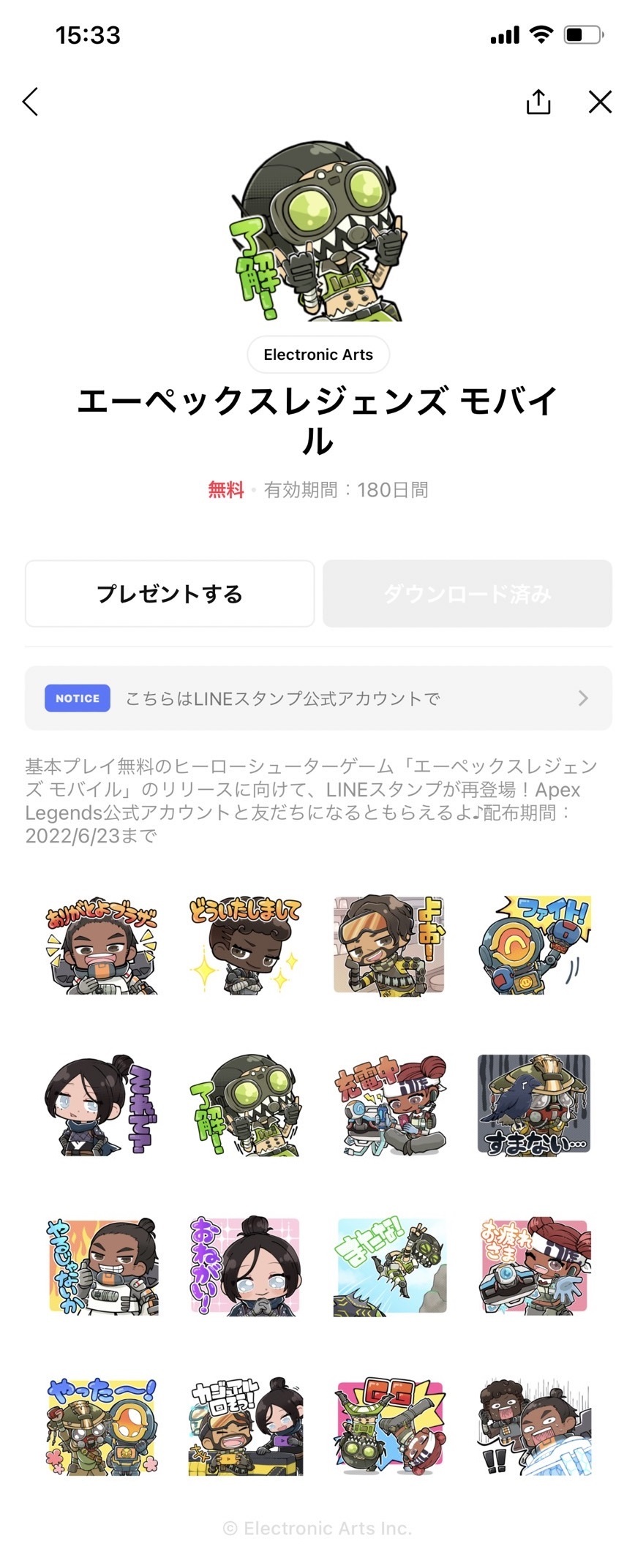635x1568 pixels.
Task: Tap the プレゼントする gift button
Action: coord(170,594)
